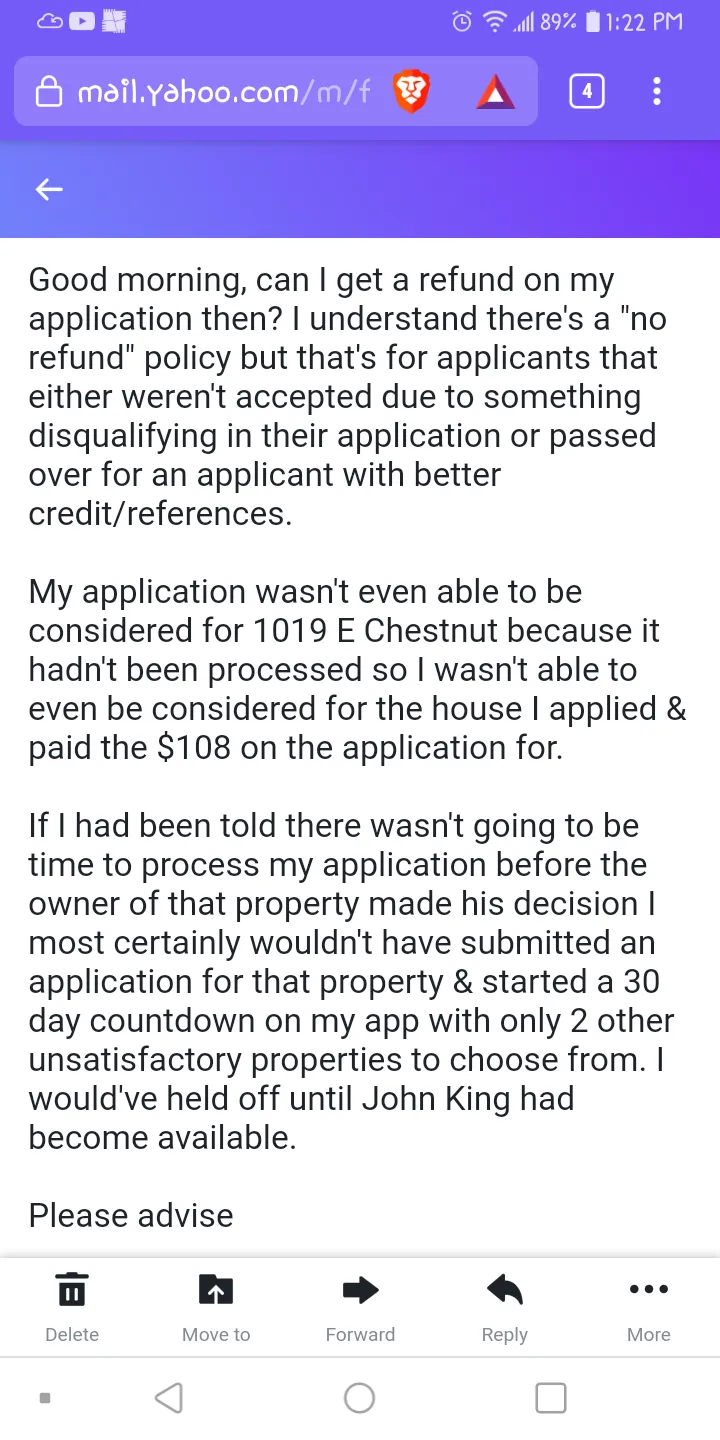Open Brave Shields lion icon

pyautogui.click(x=411, y=93)
